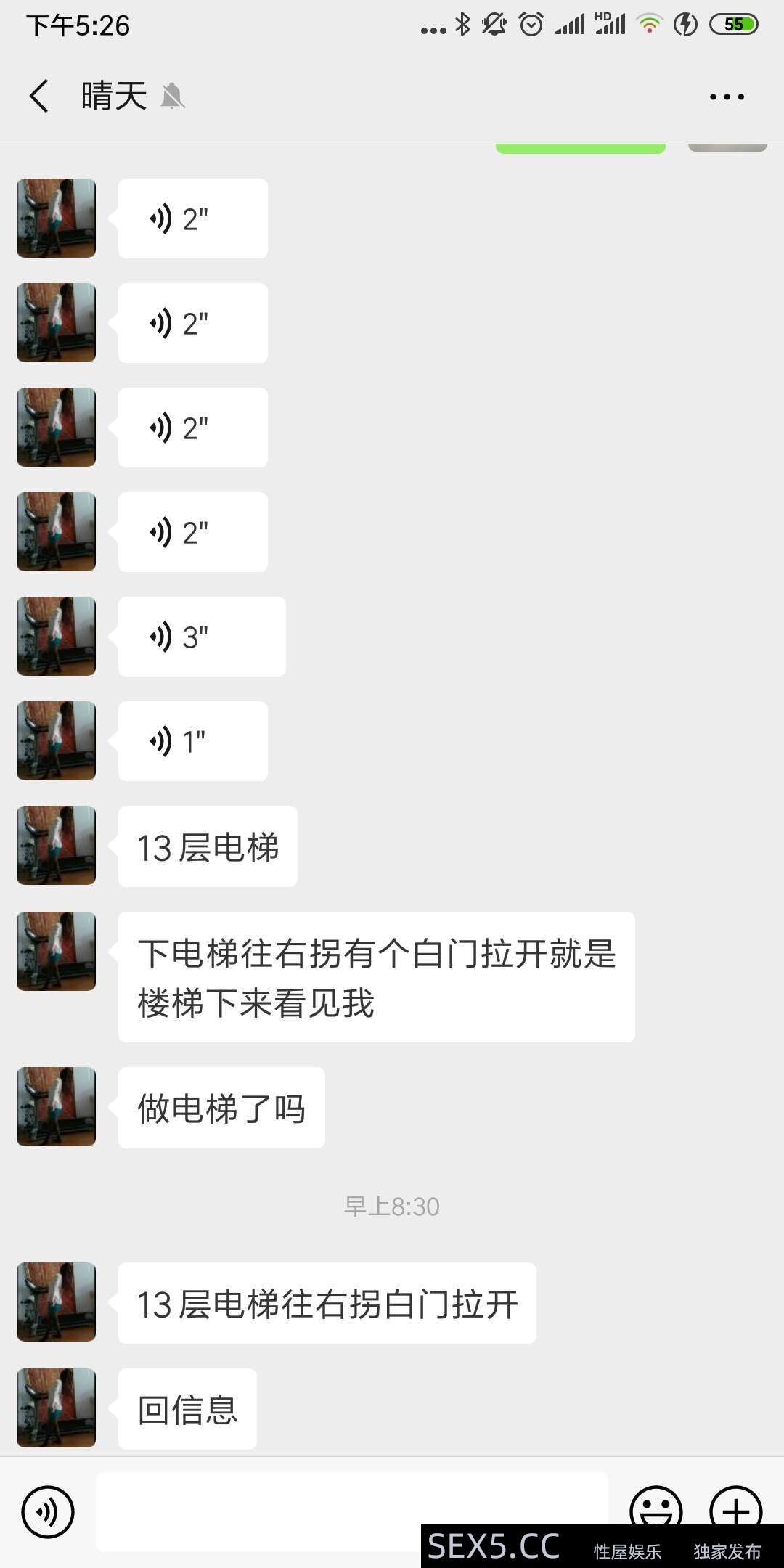784x1568 pixels.
Task: Switch to voice input mode
Action: coord(48,1512)
